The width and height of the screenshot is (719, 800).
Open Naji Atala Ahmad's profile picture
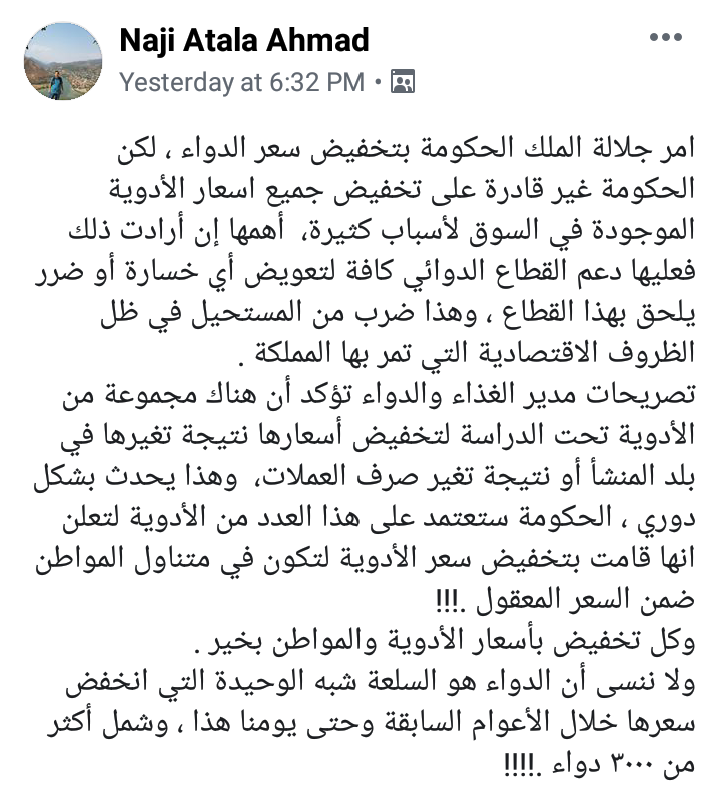pos(63,61)
